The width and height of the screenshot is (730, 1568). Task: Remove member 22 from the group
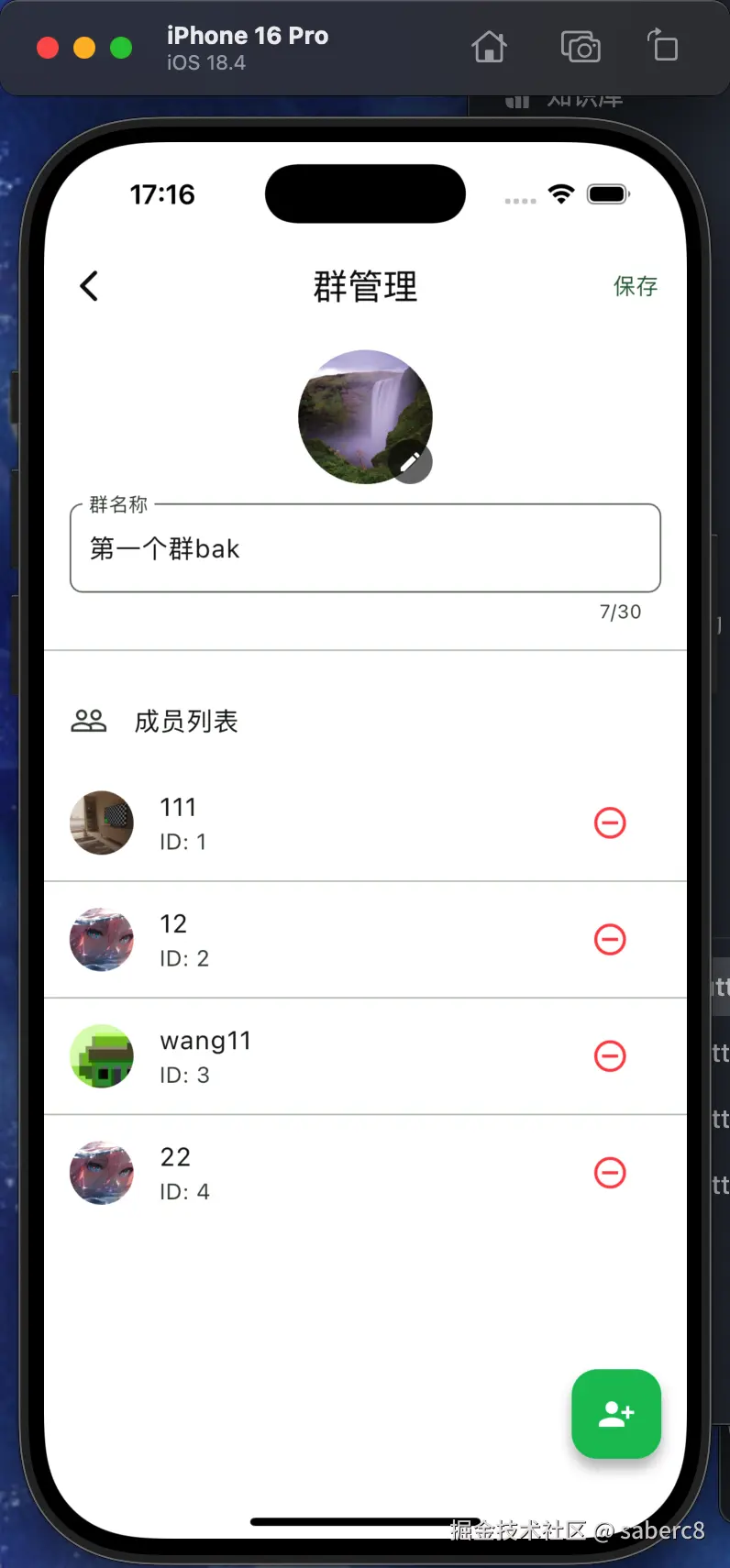point(610,1172)
